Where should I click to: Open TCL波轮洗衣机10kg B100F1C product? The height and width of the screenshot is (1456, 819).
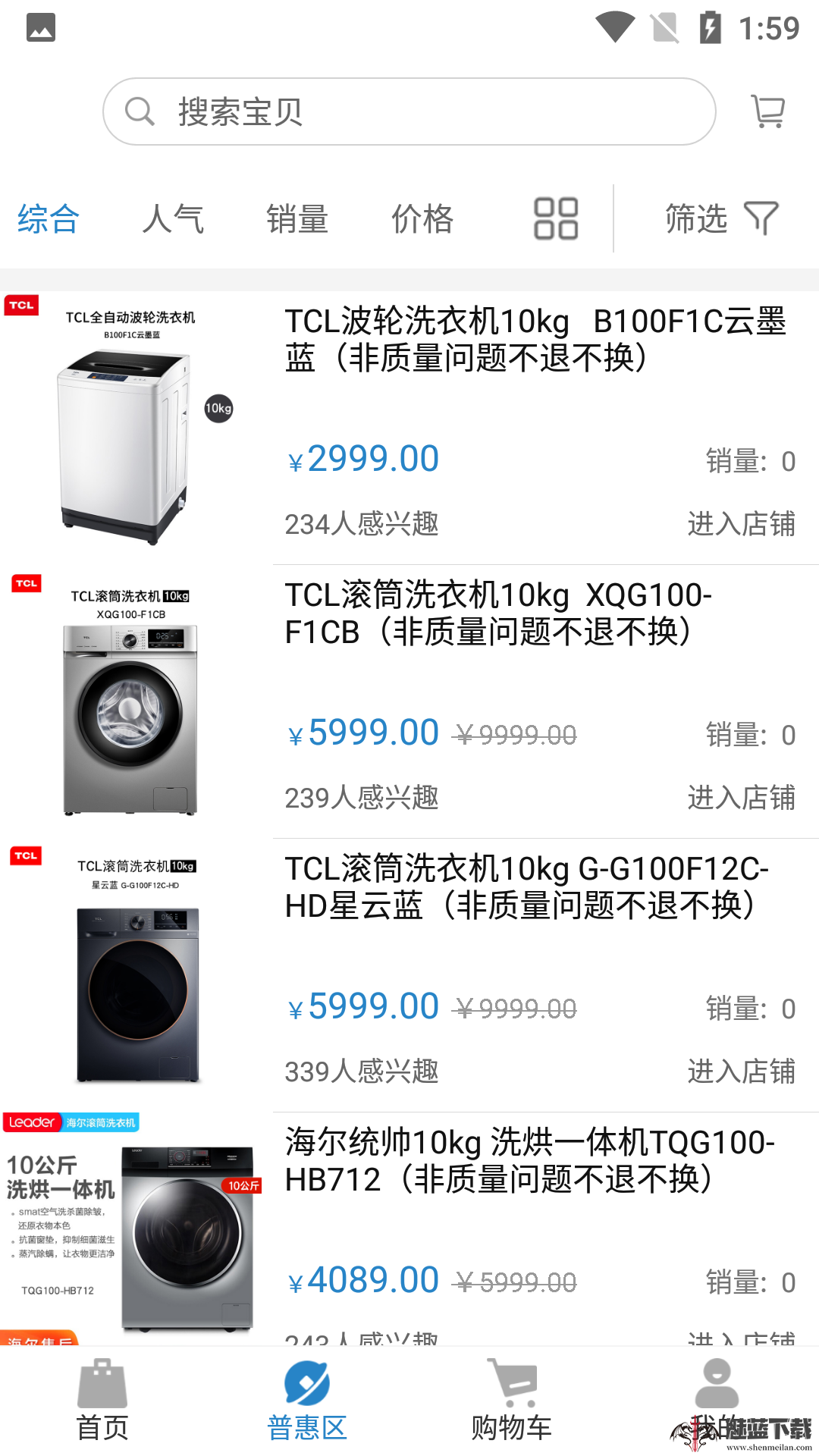[535, 340]
